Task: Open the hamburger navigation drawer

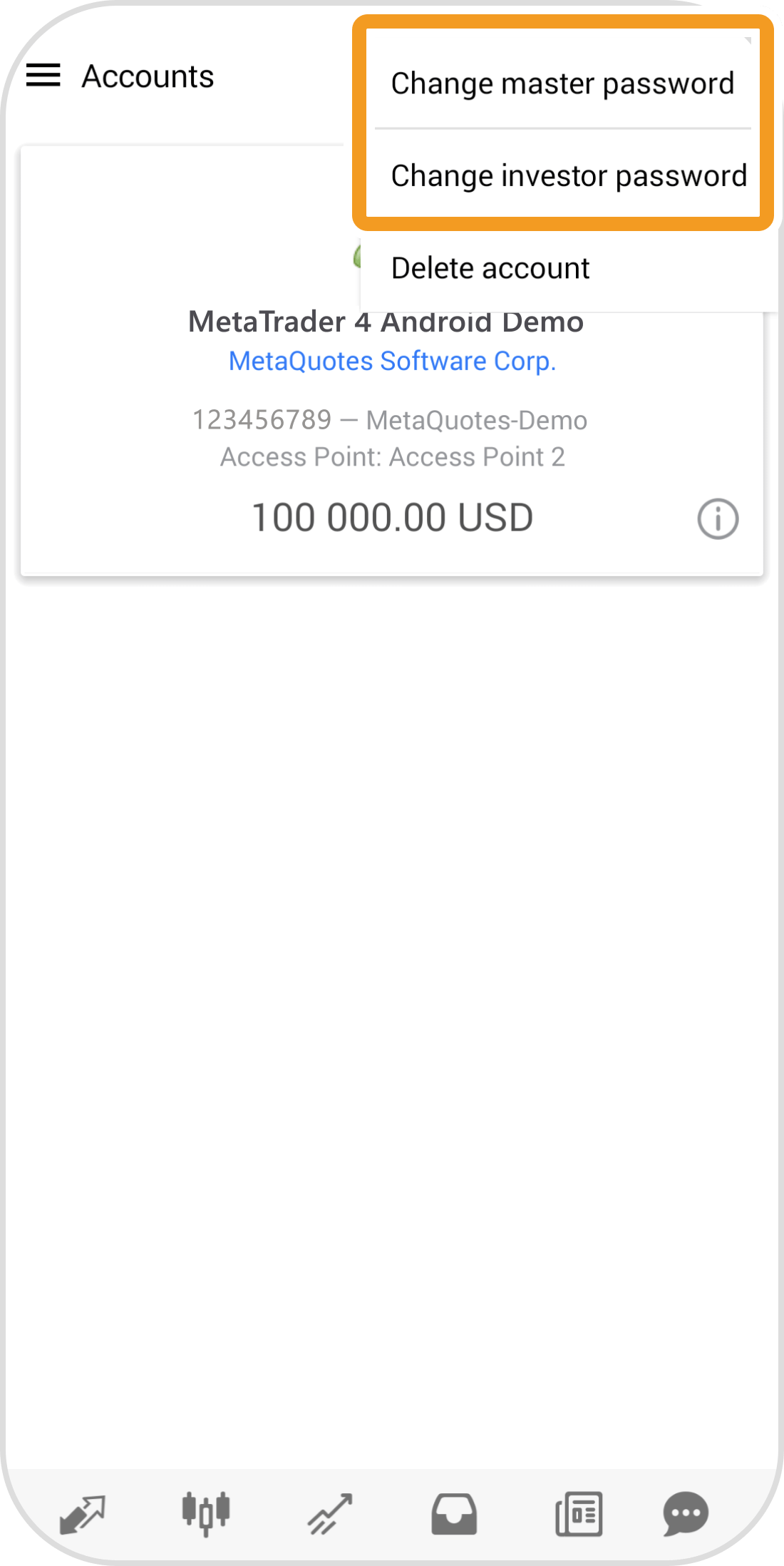Action: [43, 76]
